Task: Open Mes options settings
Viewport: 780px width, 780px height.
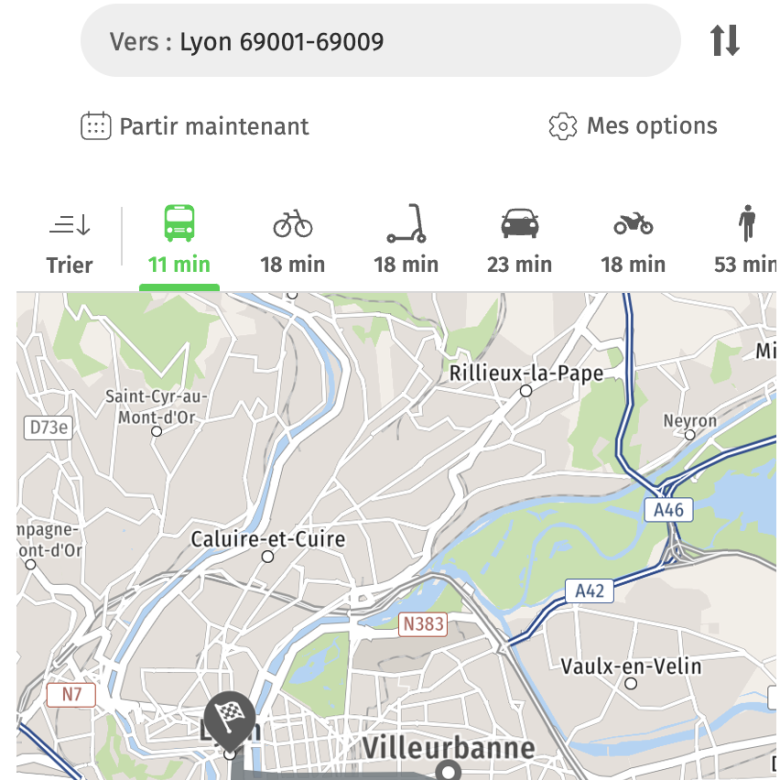Action: pos(633,126)
